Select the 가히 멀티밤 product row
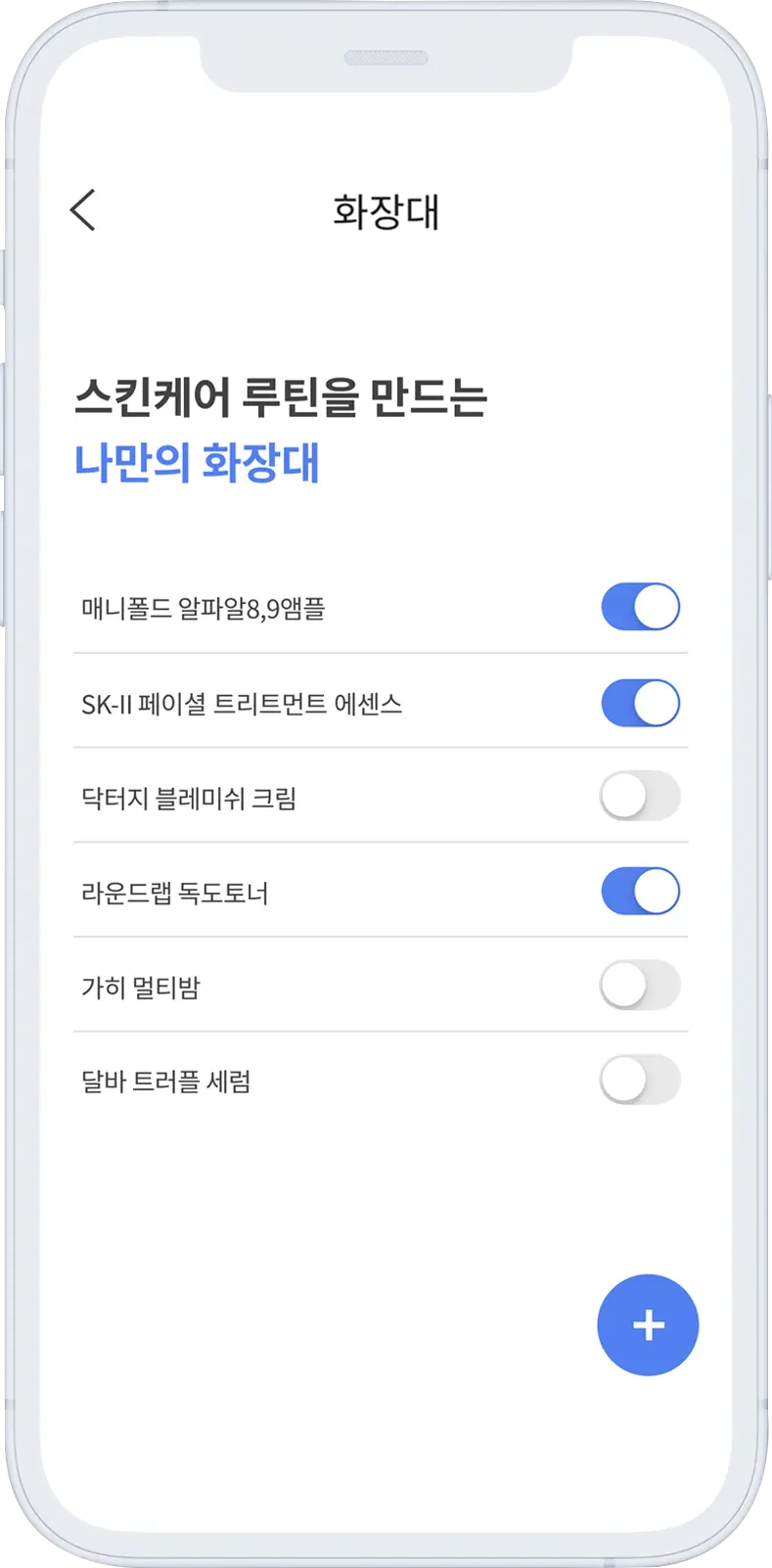The width and height of the screenshot is (772, 1568). [x=137, y=987]
